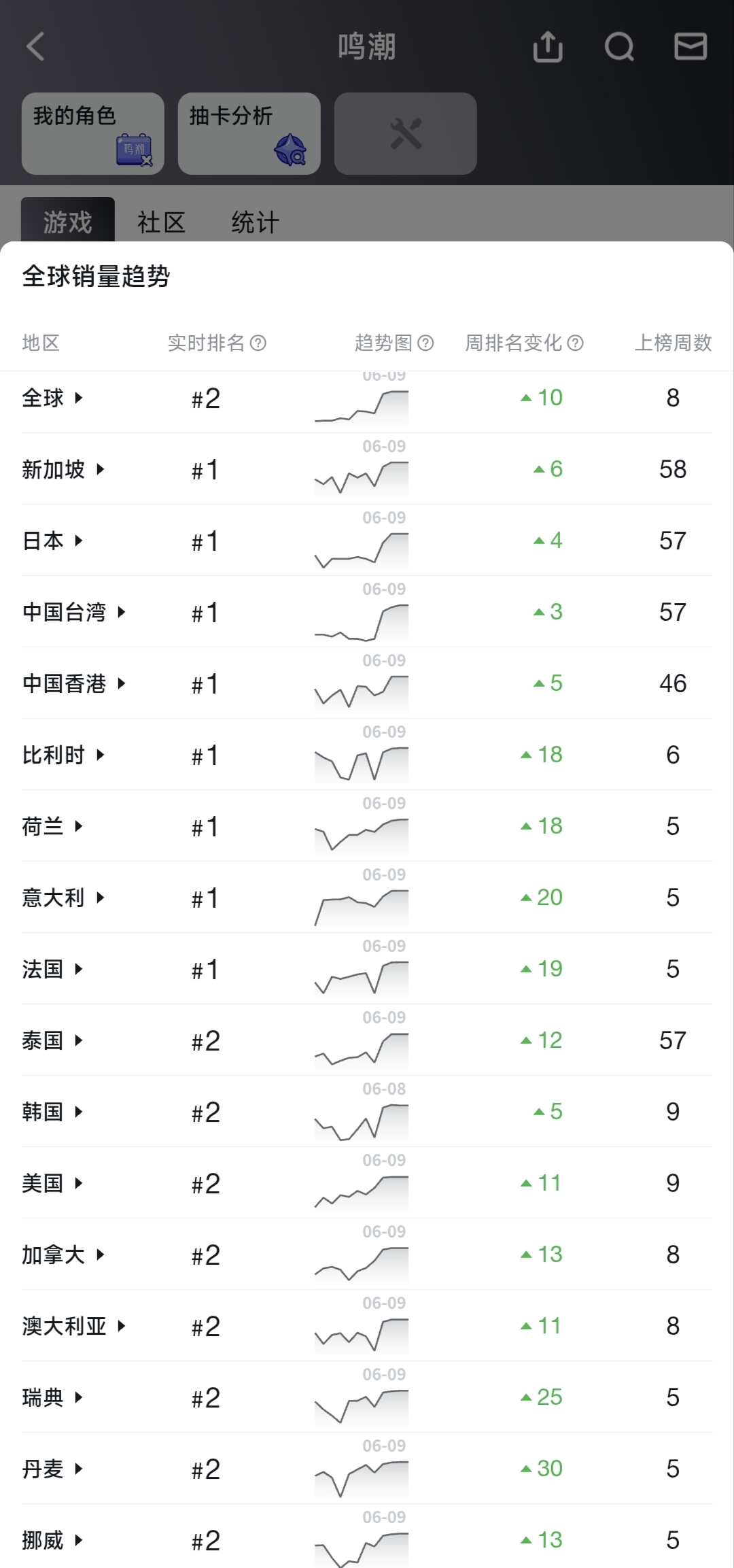Open the 我的角色 card
Viewport: 734px width, 1568px height.
coord(93,134)
